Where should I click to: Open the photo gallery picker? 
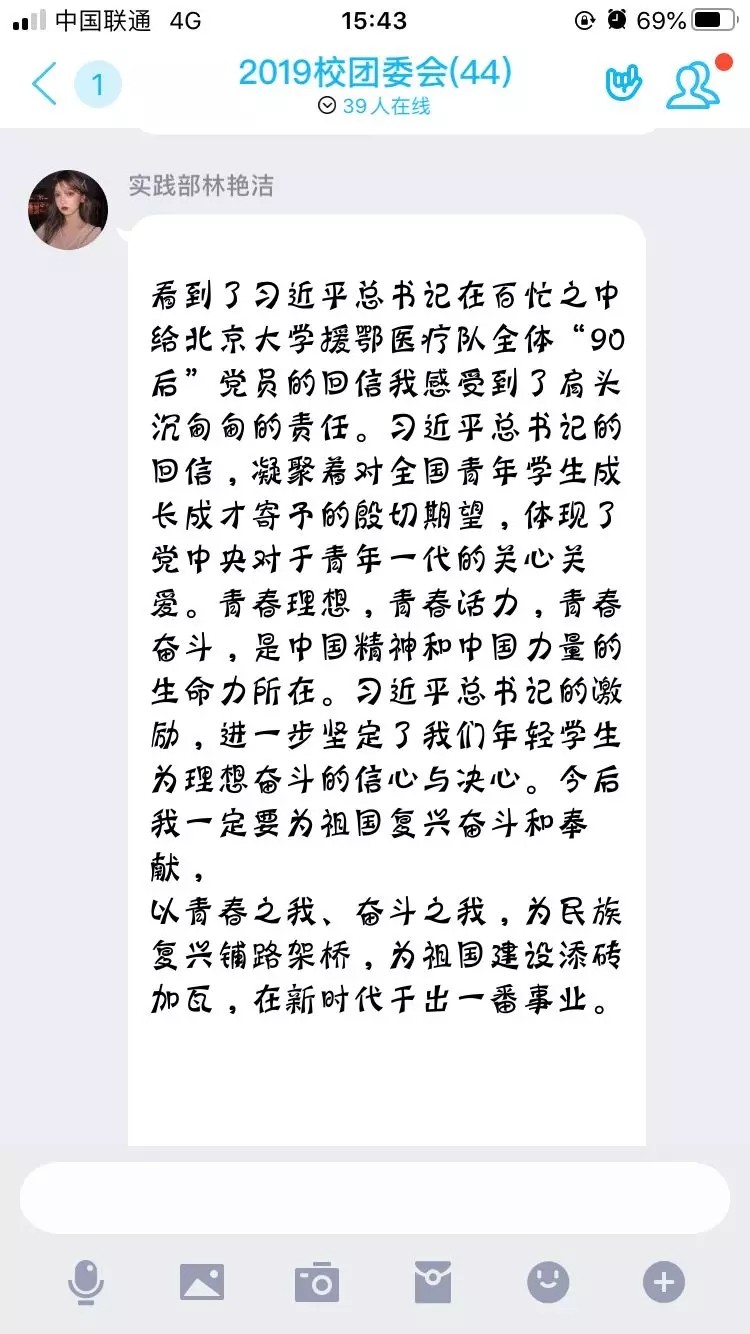click(x=202, y=1282)
